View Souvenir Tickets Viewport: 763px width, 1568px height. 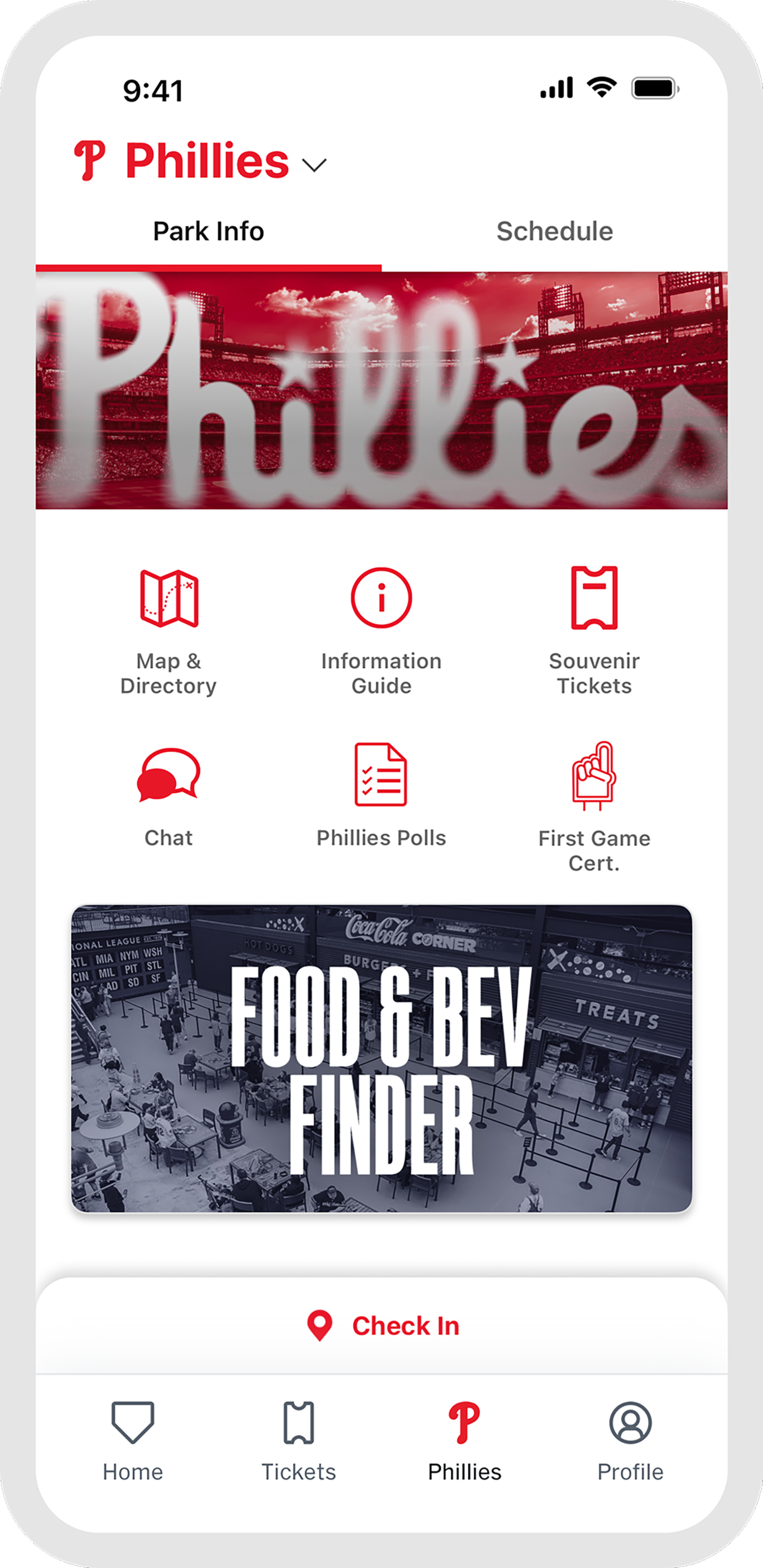tap(594, 630)
